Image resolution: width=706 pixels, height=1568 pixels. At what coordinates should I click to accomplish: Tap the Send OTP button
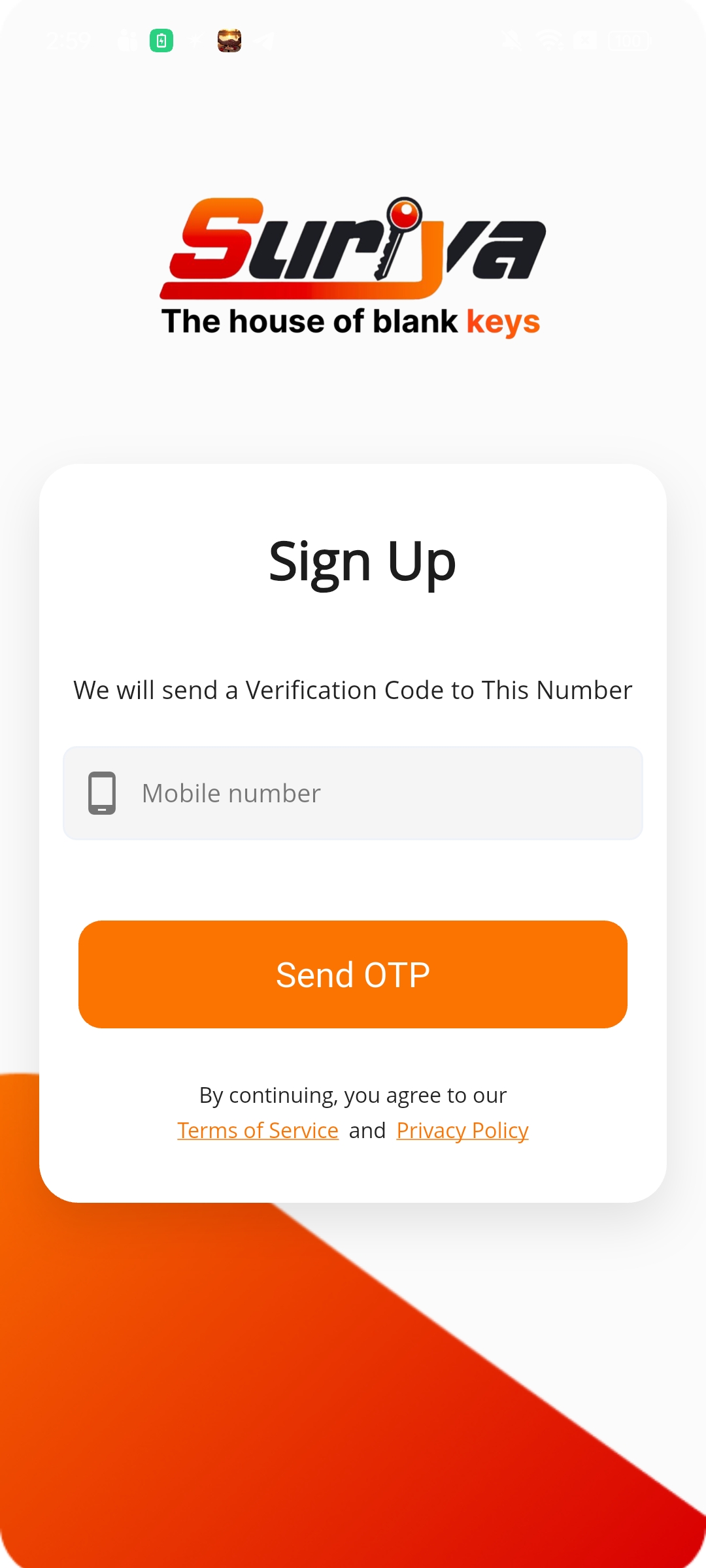tap(353, 974)
